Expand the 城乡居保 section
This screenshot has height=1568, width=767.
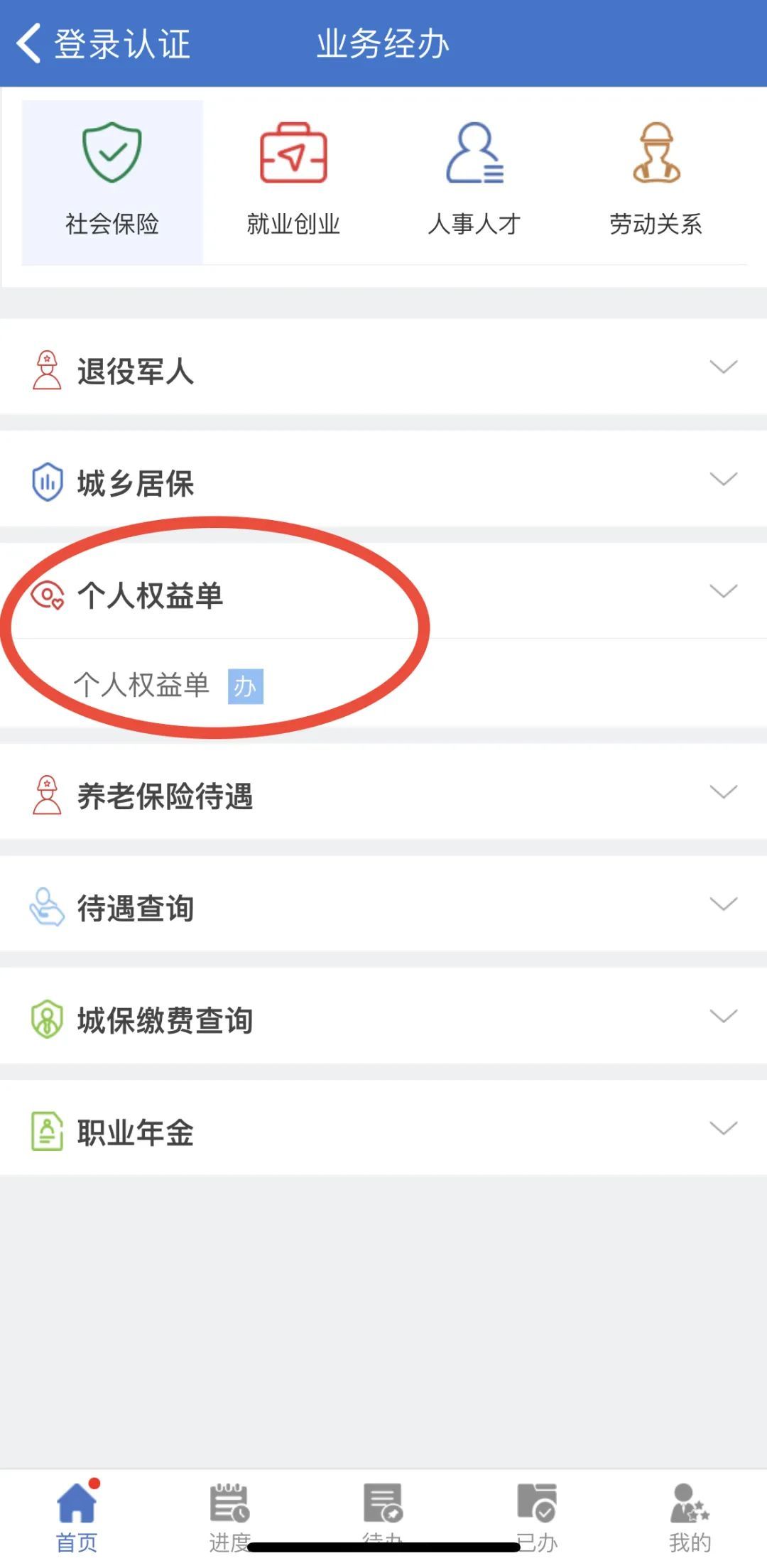pyautogui.click(x=383, y=482)
